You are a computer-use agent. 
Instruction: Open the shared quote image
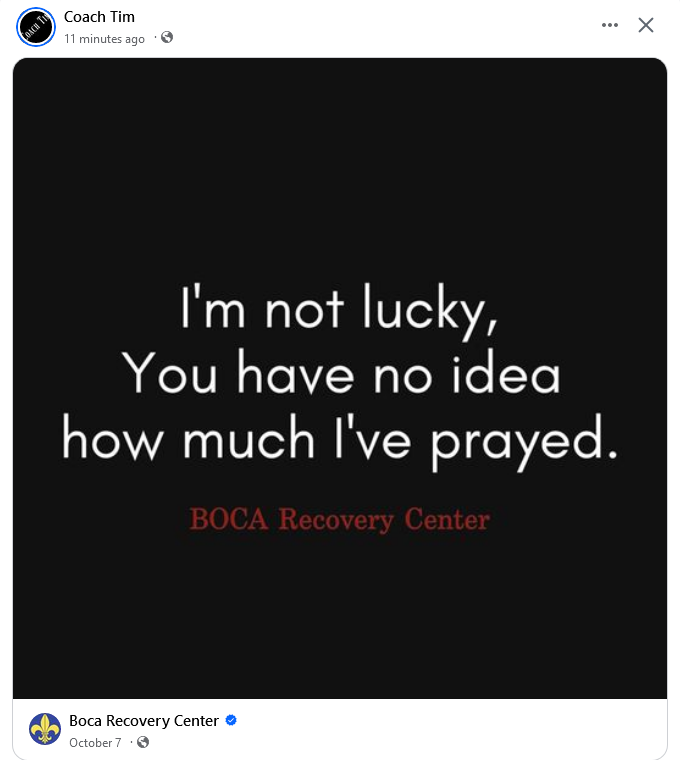pos(340,378)
